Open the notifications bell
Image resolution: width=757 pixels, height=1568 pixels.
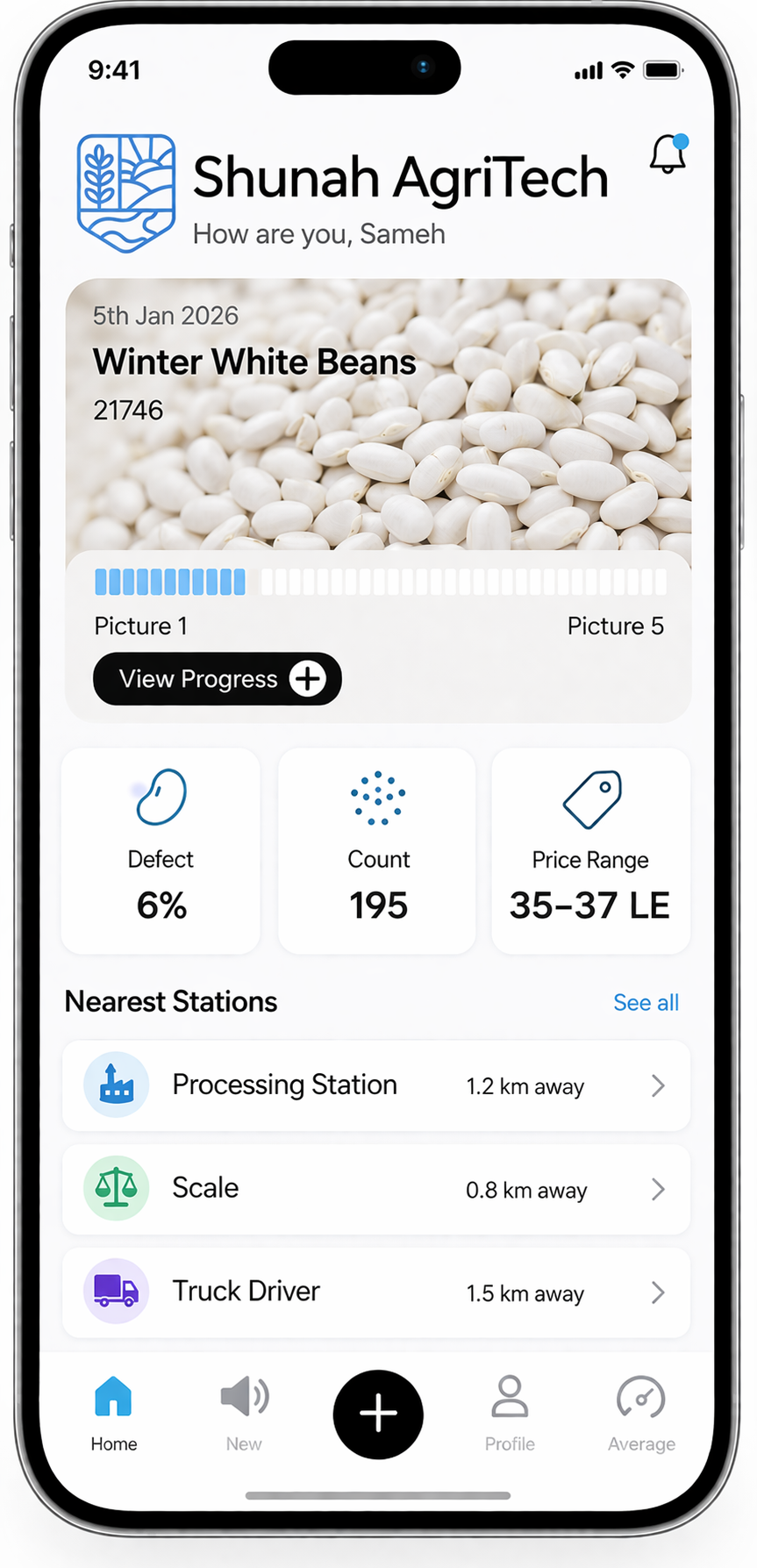(x=668, y=154)
